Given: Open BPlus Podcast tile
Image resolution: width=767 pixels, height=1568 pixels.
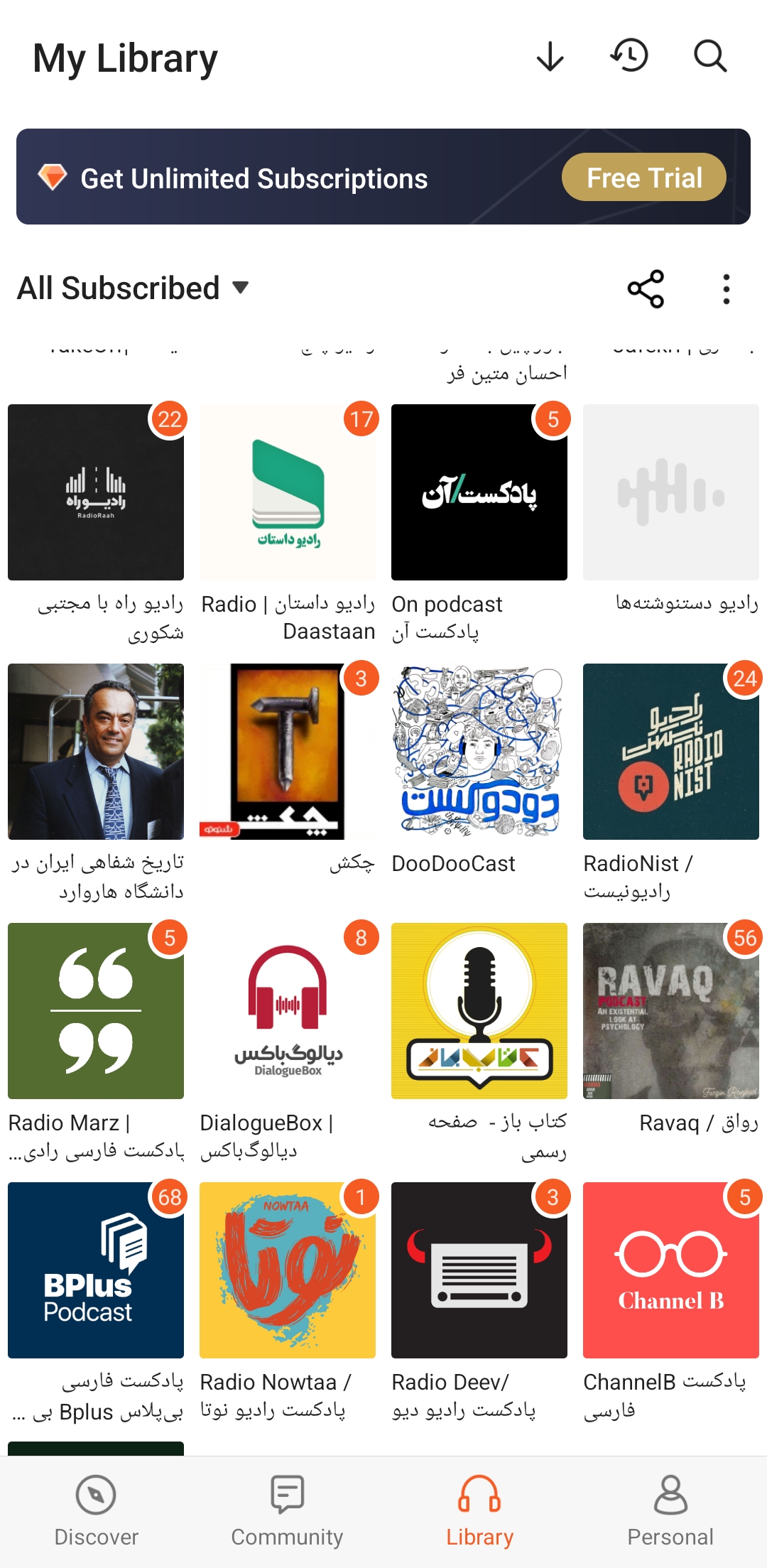Looking at the screenshot, I should (96, 1270).
